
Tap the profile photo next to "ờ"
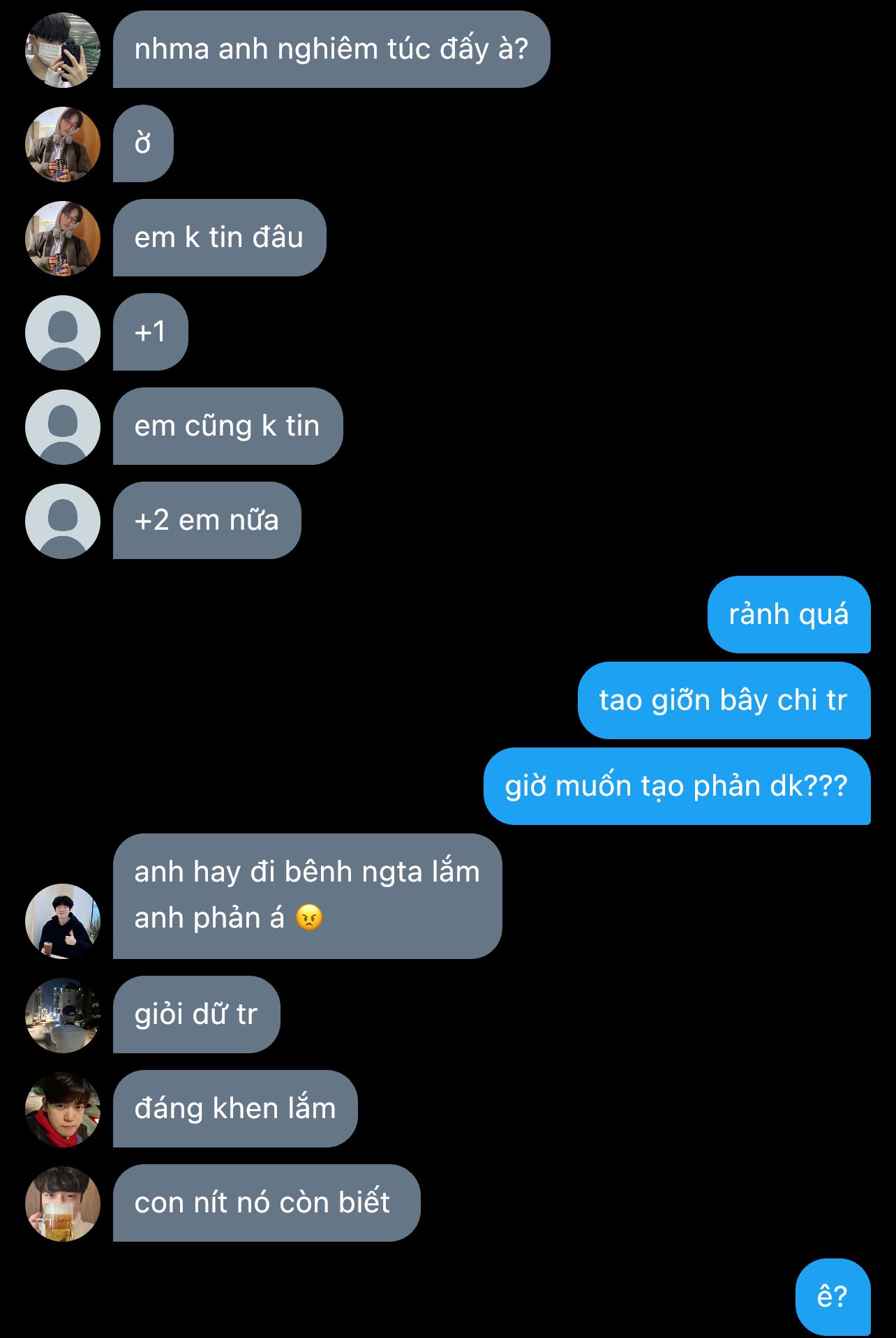pos(63,144)
